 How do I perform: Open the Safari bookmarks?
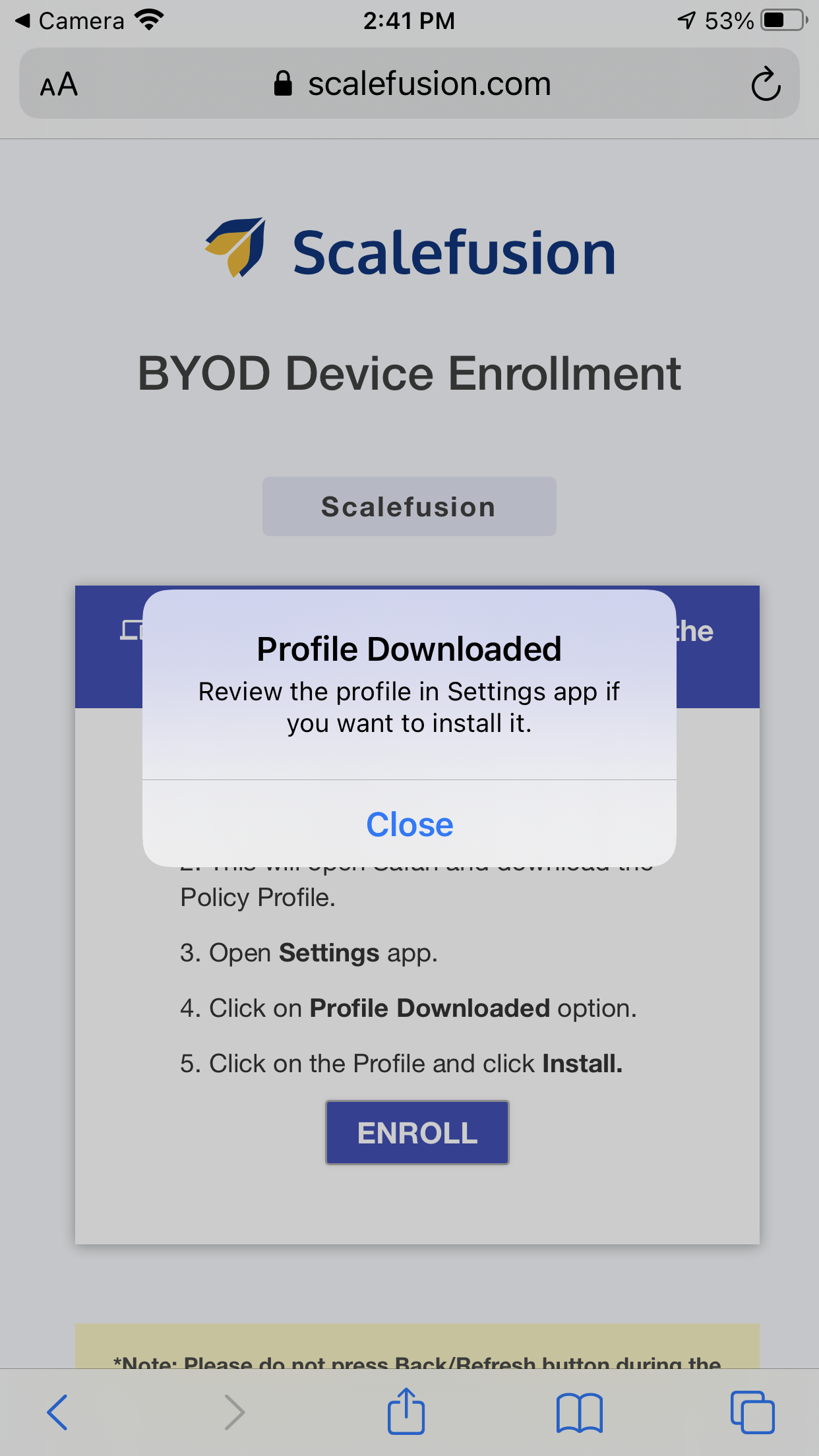point(580,1412)
